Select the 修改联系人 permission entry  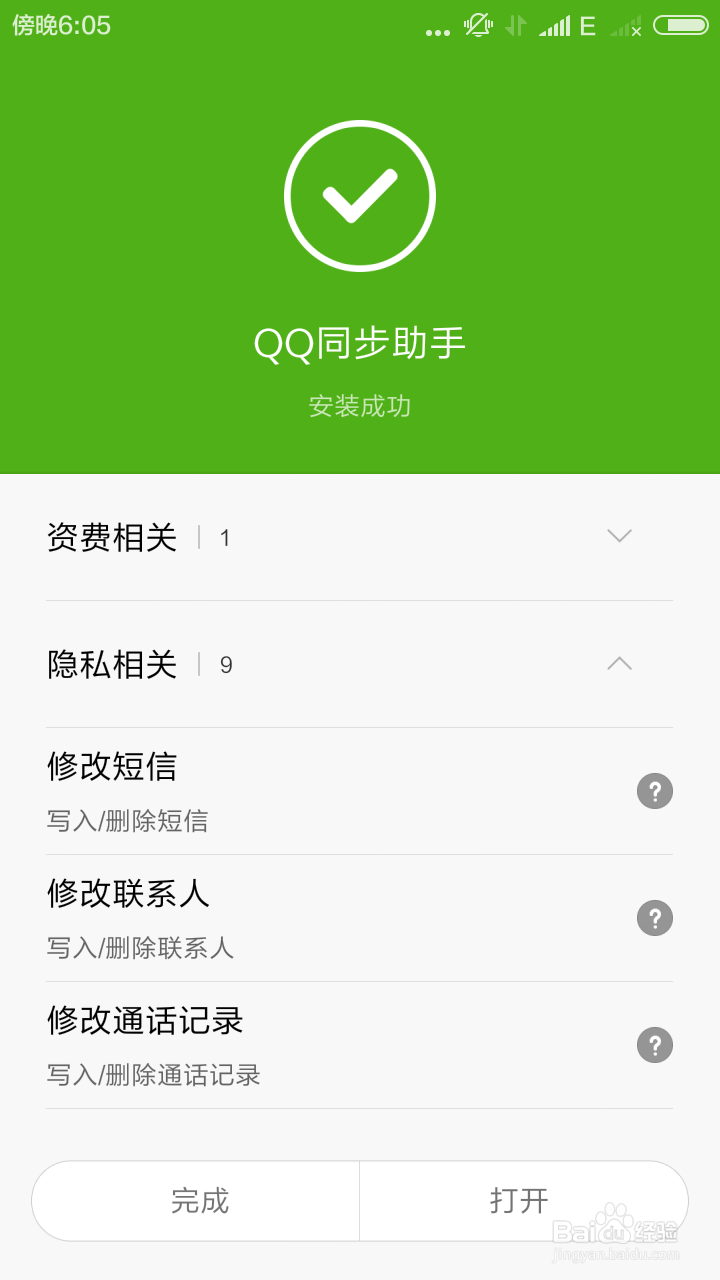[300, 917]
